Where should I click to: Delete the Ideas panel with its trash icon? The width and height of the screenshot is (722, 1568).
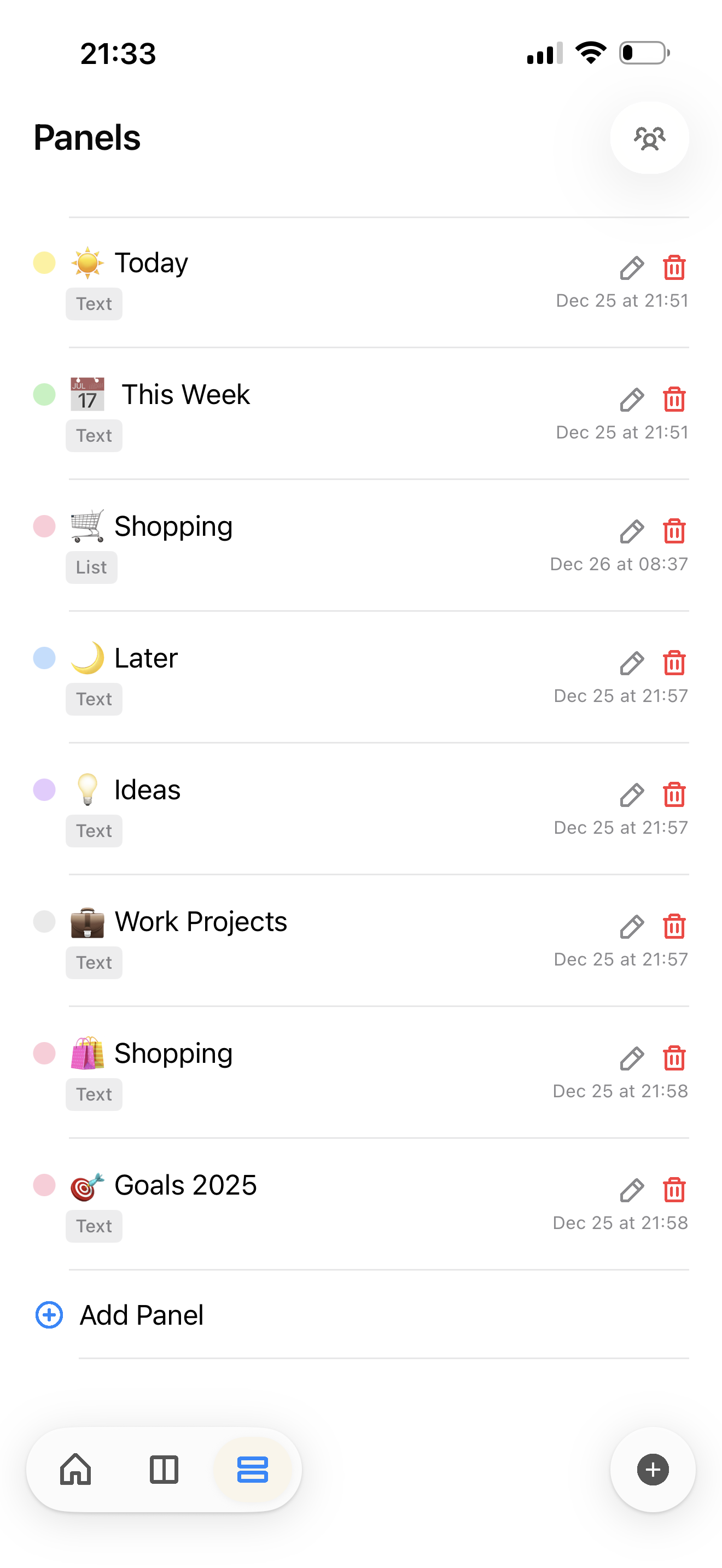[674, 795]
